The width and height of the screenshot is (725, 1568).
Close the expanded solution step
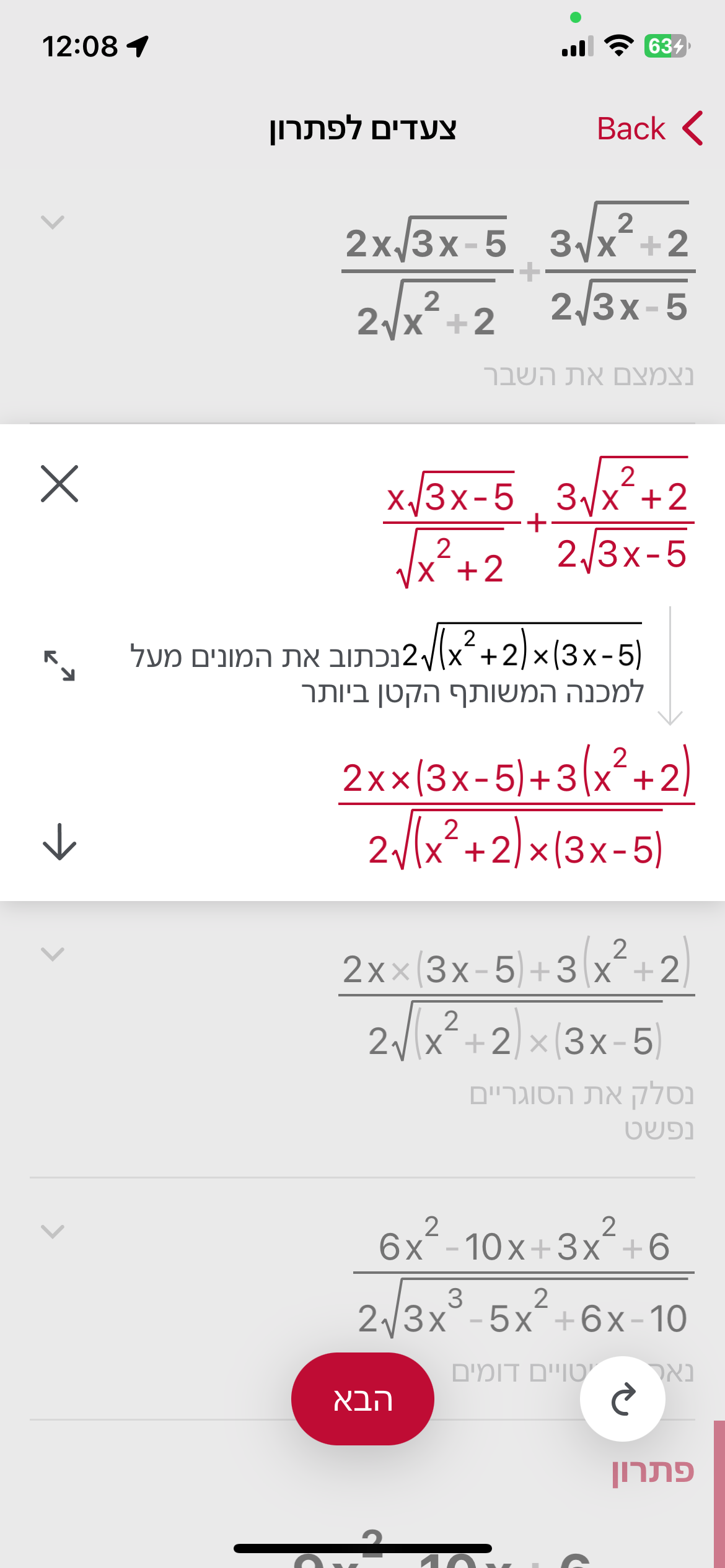tap(59, 484)
